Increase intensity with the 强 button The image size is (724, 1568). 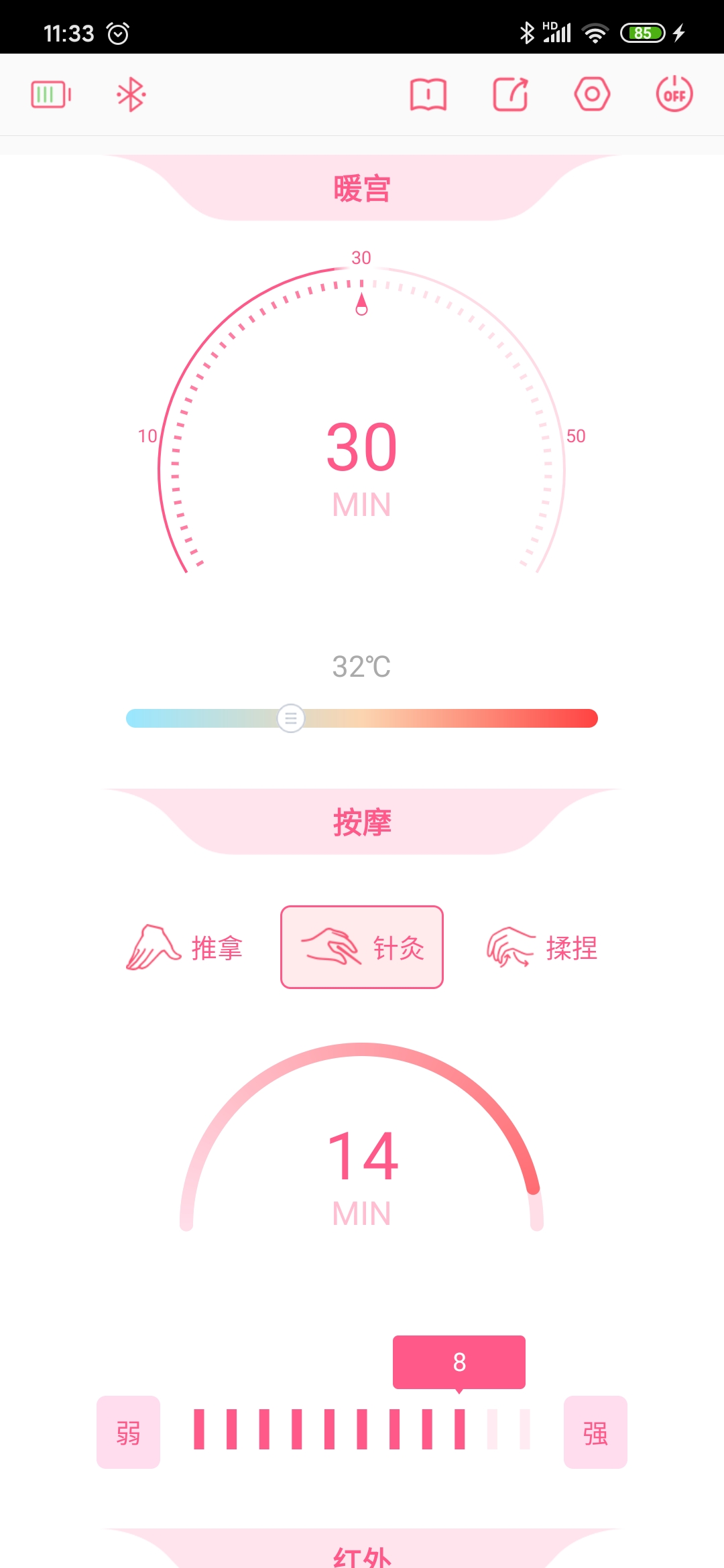pos(595,1433)
